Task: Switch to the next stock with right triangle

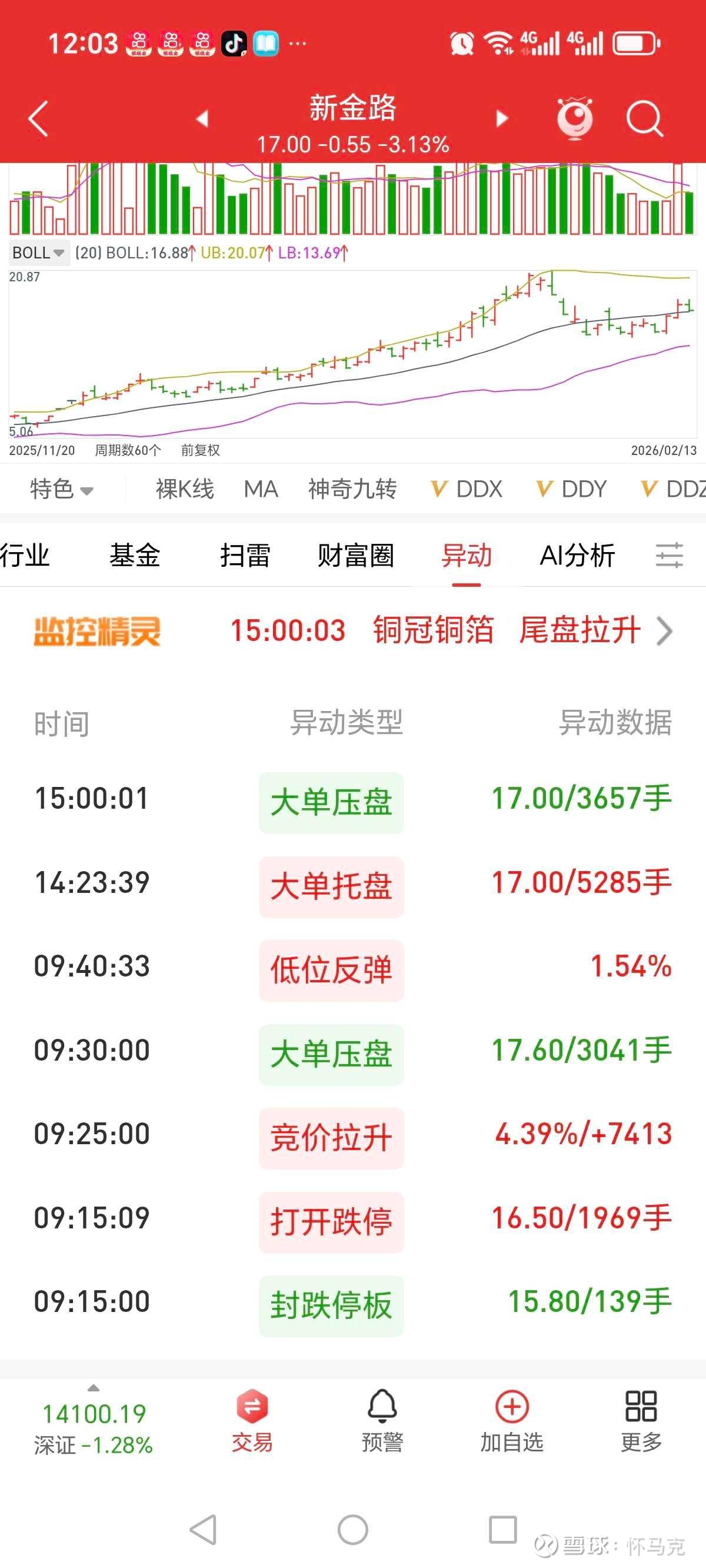Action: [502, 119]
